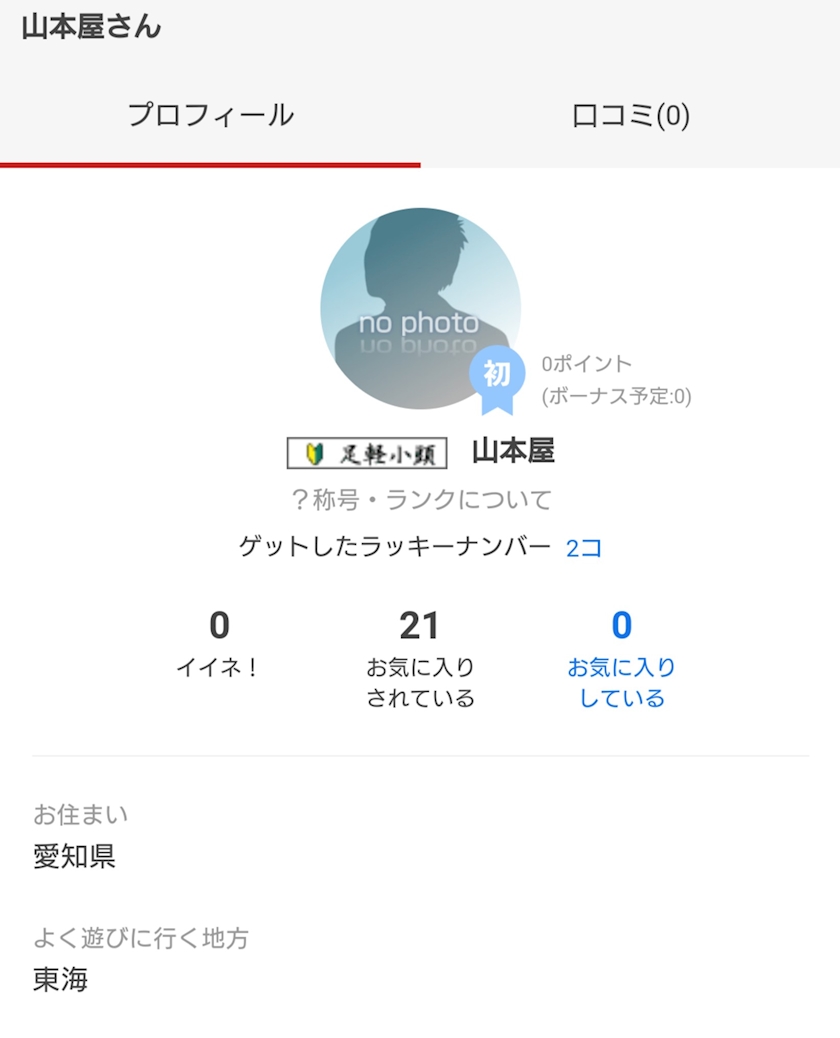Viewport: 840px width, 1038px height.
Task: Tap the no photo profile picture
Action: (420, 308)
